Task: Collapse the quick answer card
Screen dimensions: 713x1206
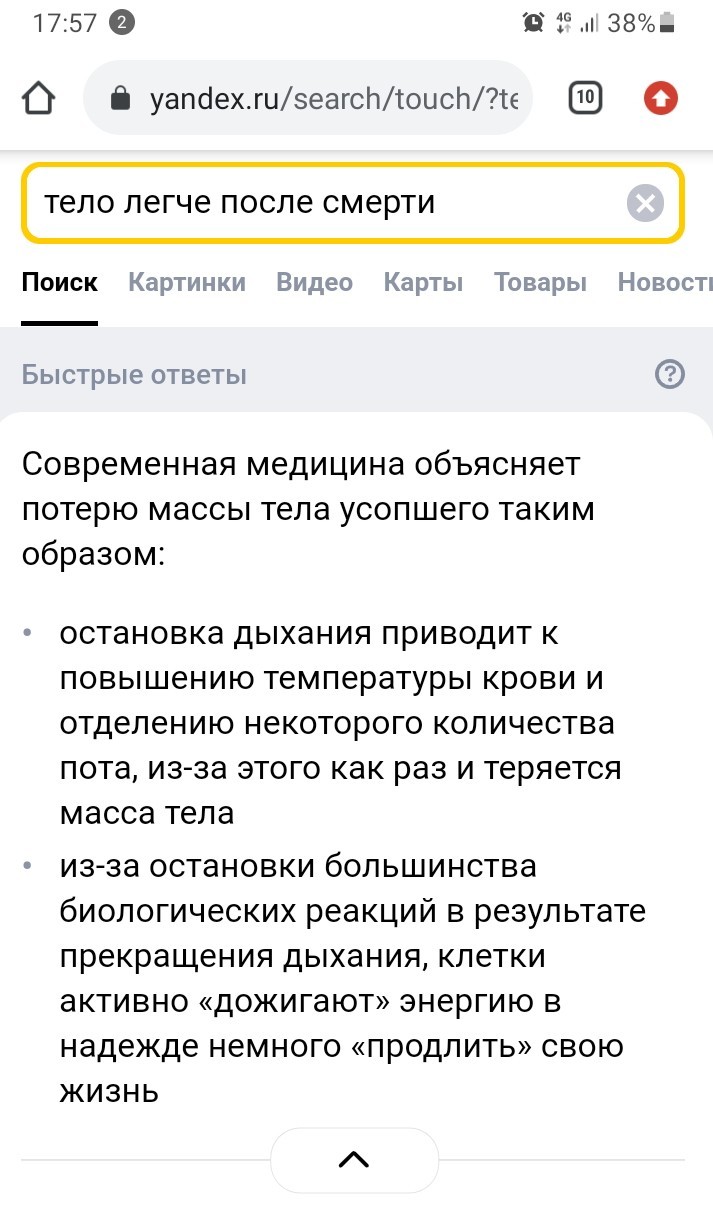Action: (x=354, y=1160)
